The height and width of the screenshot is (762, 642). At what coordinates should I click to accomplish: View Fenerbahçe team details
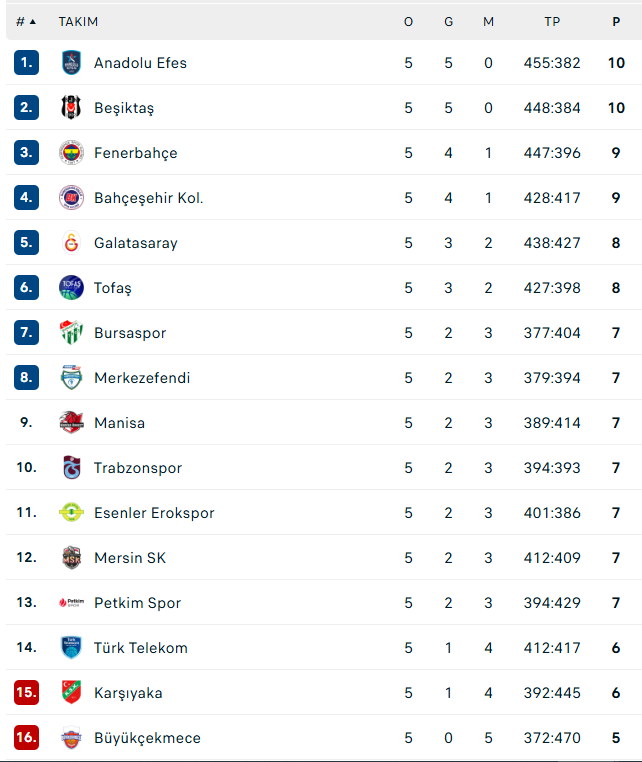click(135, 153)
